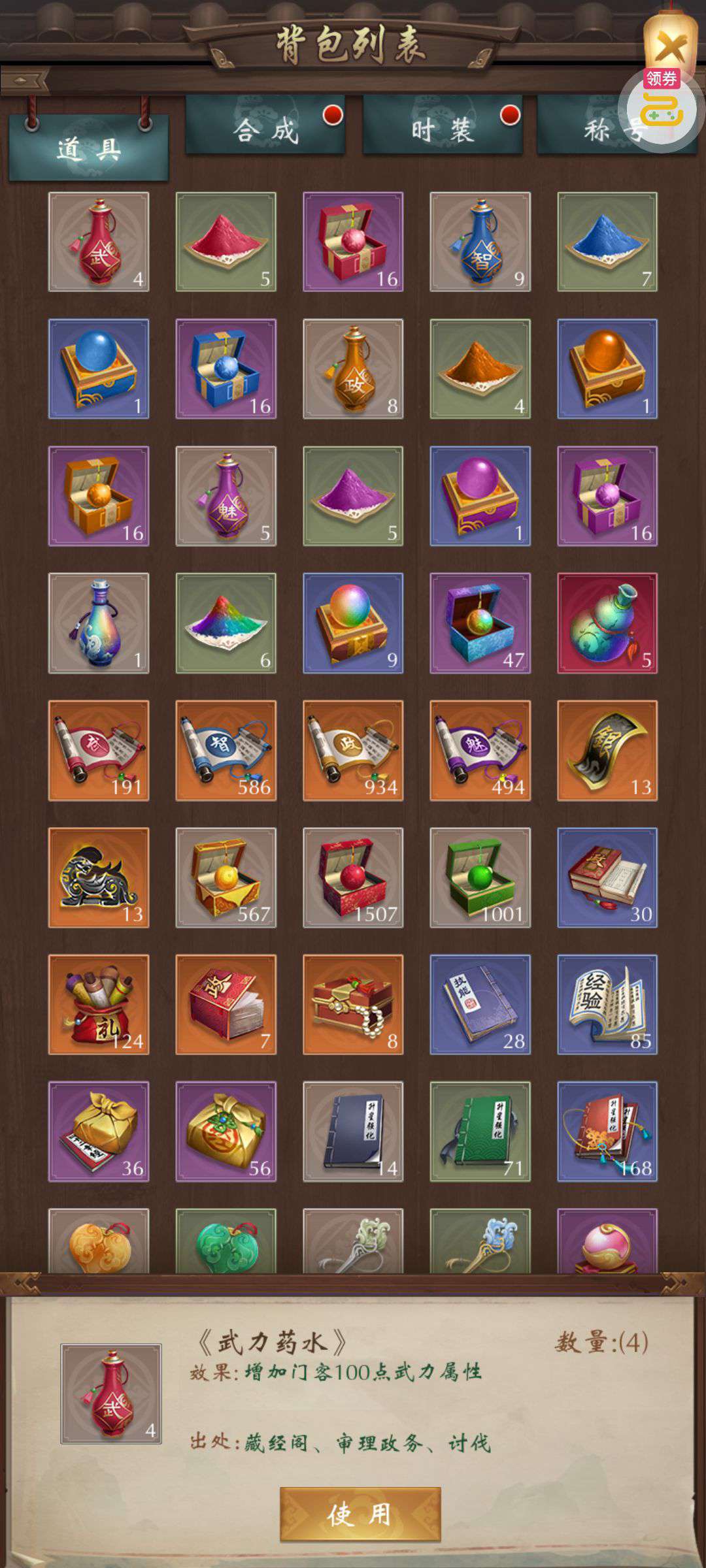Use the selected 武力药水 item

tap(360, 1514)
